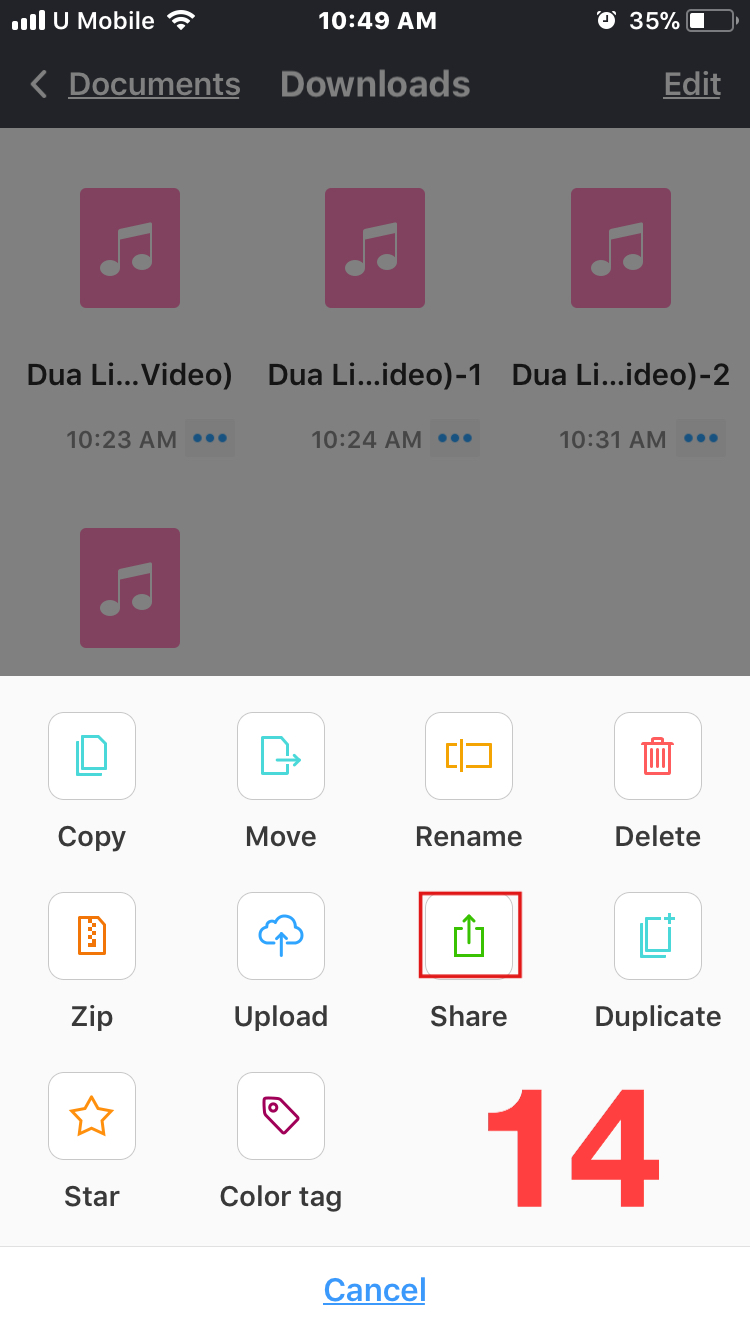Duplicate the selected file
The width and height of the screenshot is (750, 1334).
coord(658,936)
